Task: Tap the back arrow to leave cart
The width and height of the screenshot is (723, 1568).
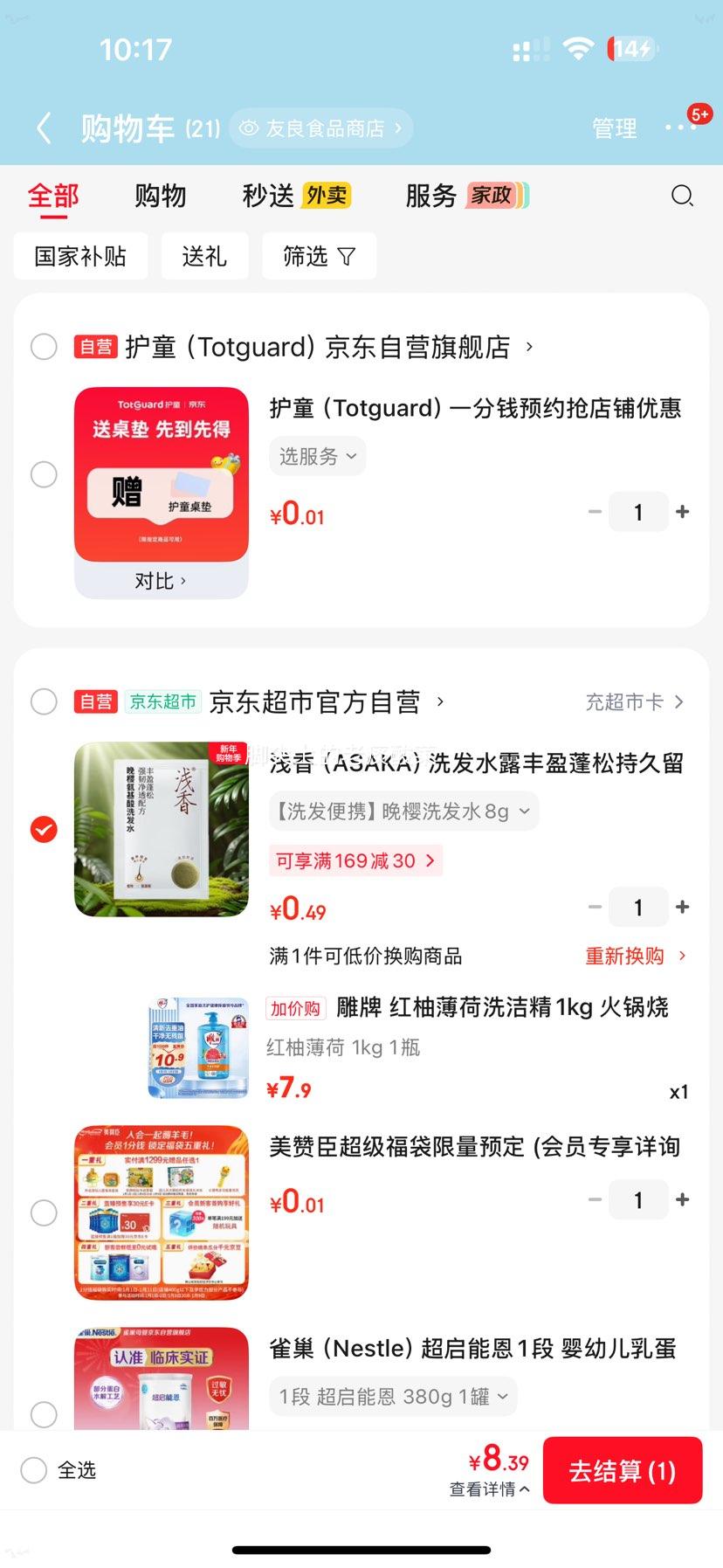Action: click(44, 127)
